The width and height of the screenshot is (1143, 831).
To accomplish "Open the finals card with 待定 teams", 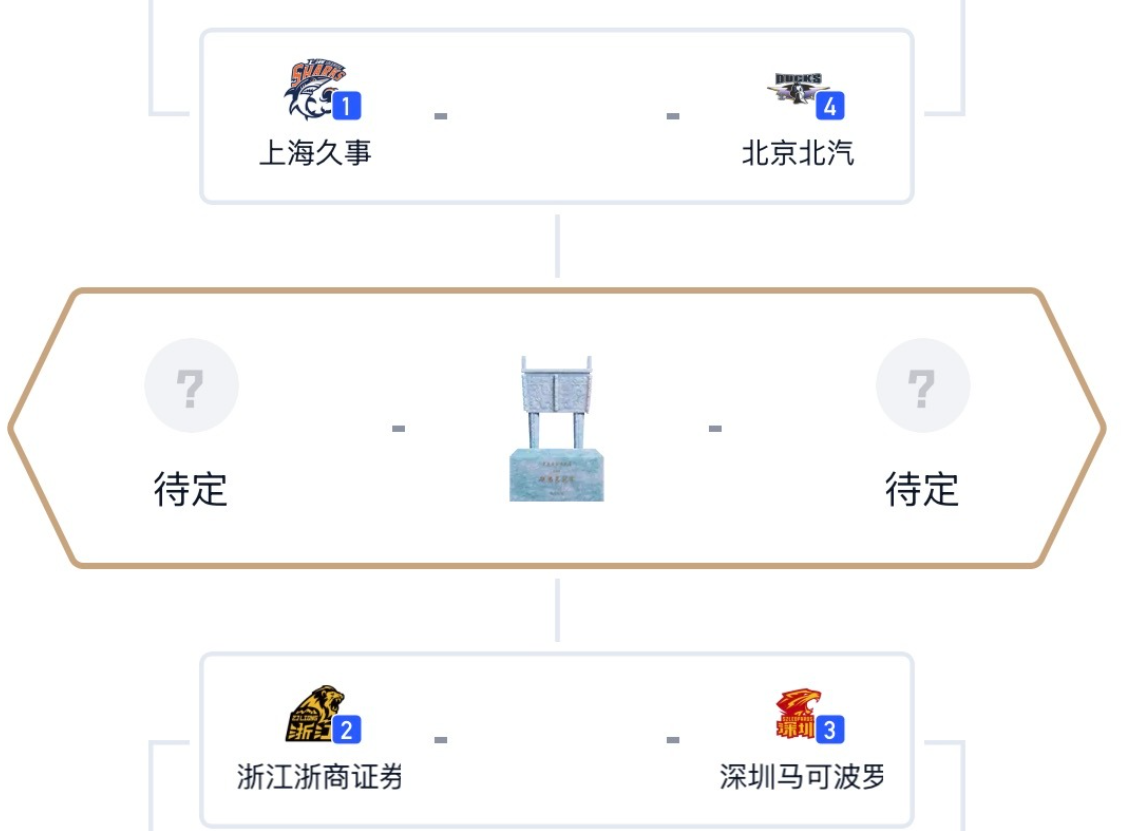I will pyautogui.click(x=557, y=428).
